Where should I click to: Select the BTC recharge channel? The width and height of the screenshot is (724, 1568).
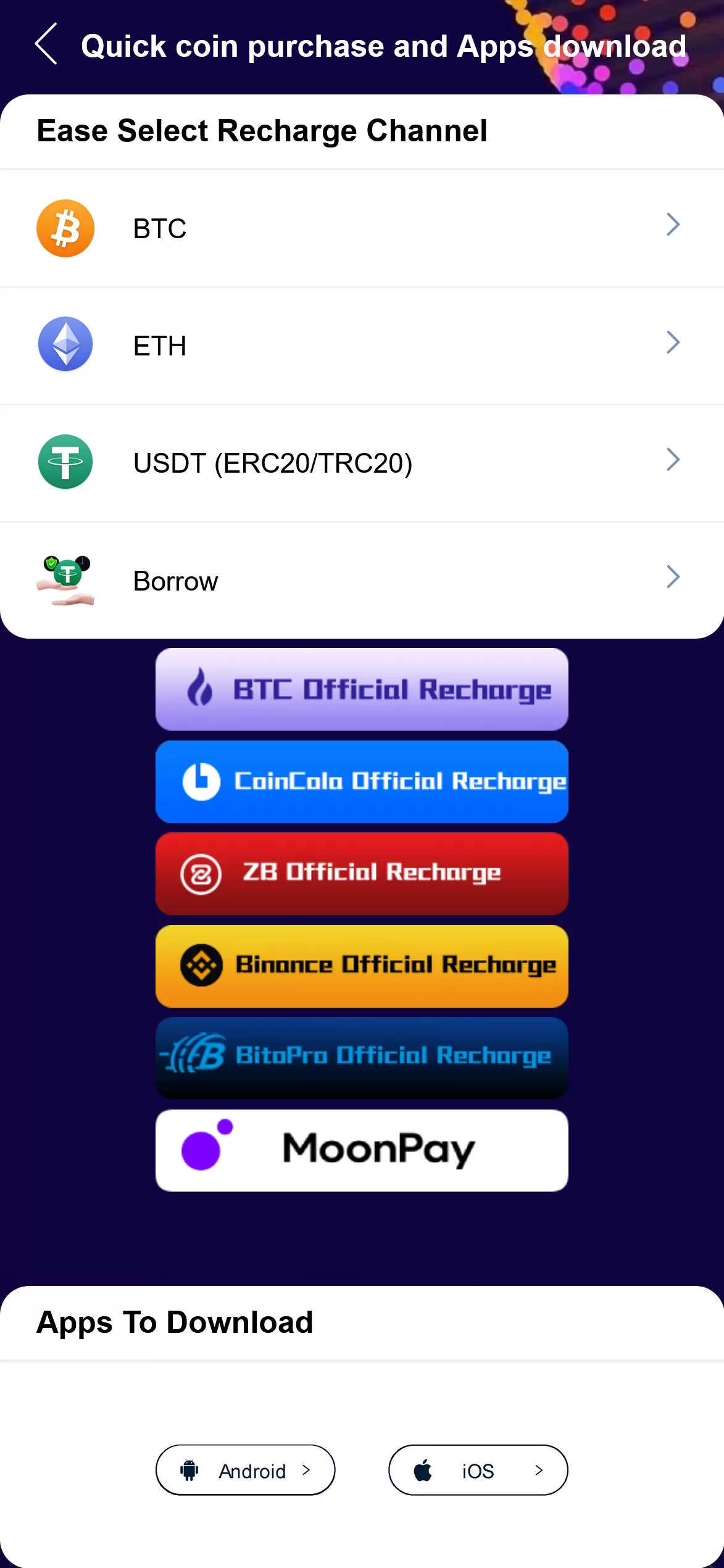[x=362, y=228]
